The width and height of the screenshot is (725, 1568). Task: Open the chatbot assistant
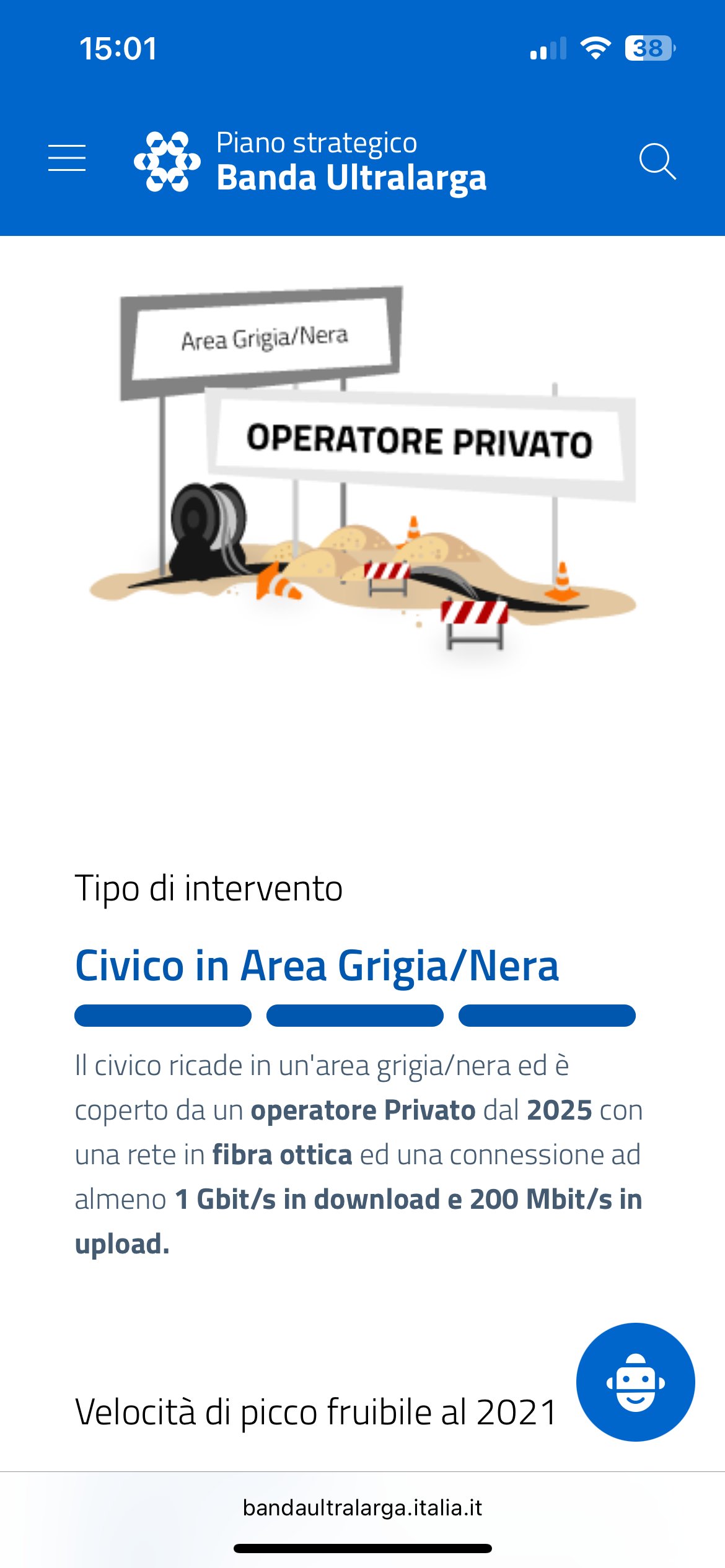[635, 1382]
